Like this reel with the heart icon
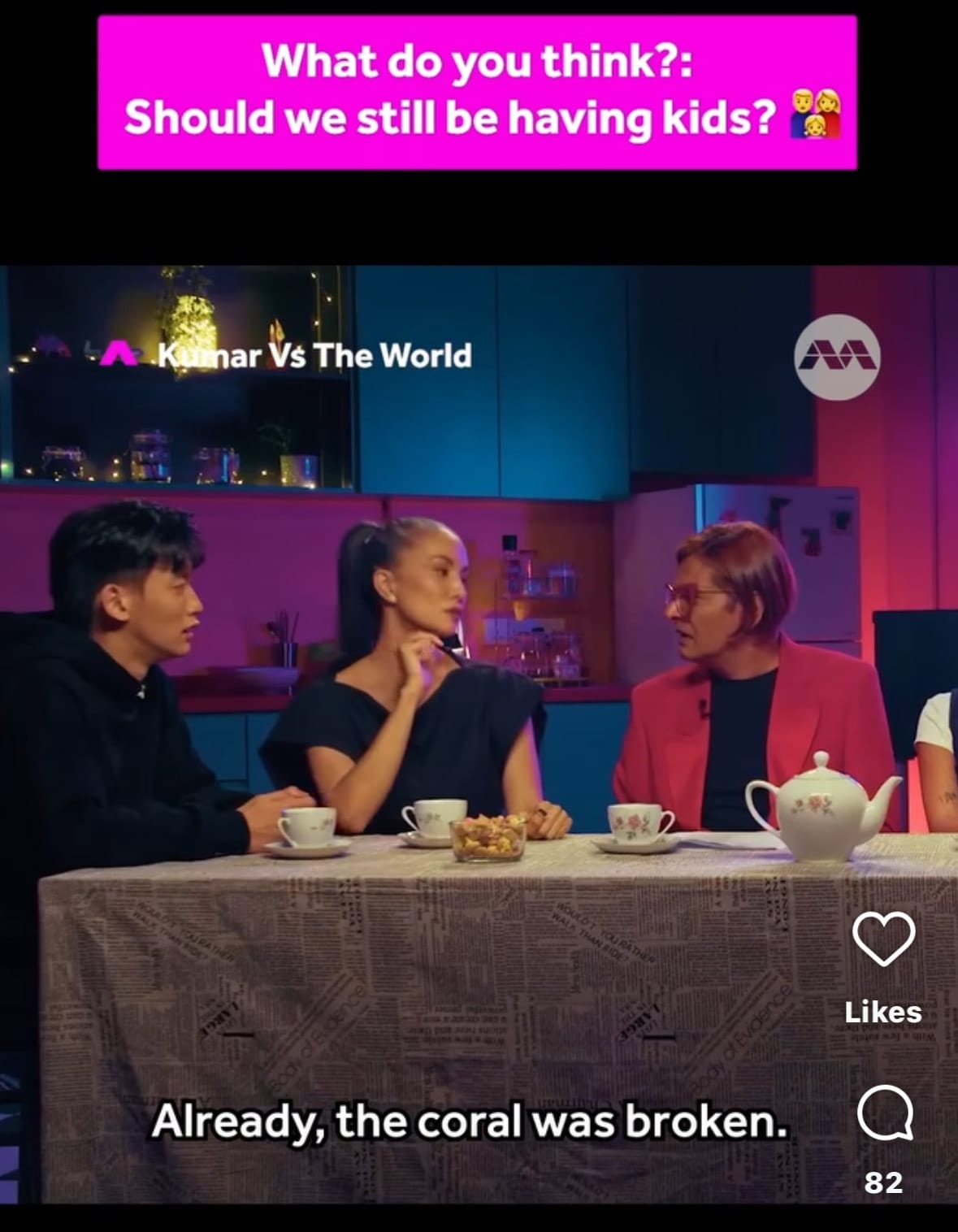 (883, 939)
